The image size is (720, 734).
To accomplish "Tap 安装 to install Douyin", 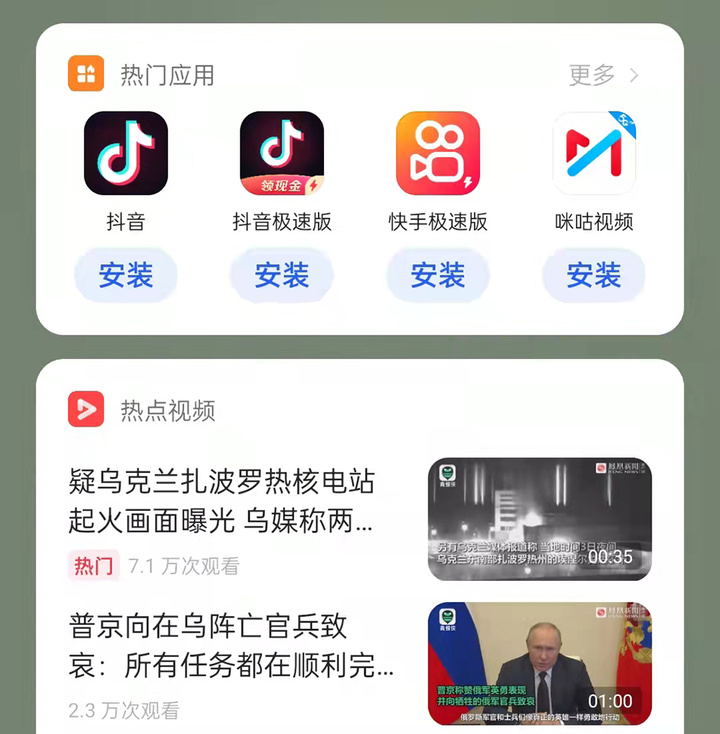I will (125, 276).
